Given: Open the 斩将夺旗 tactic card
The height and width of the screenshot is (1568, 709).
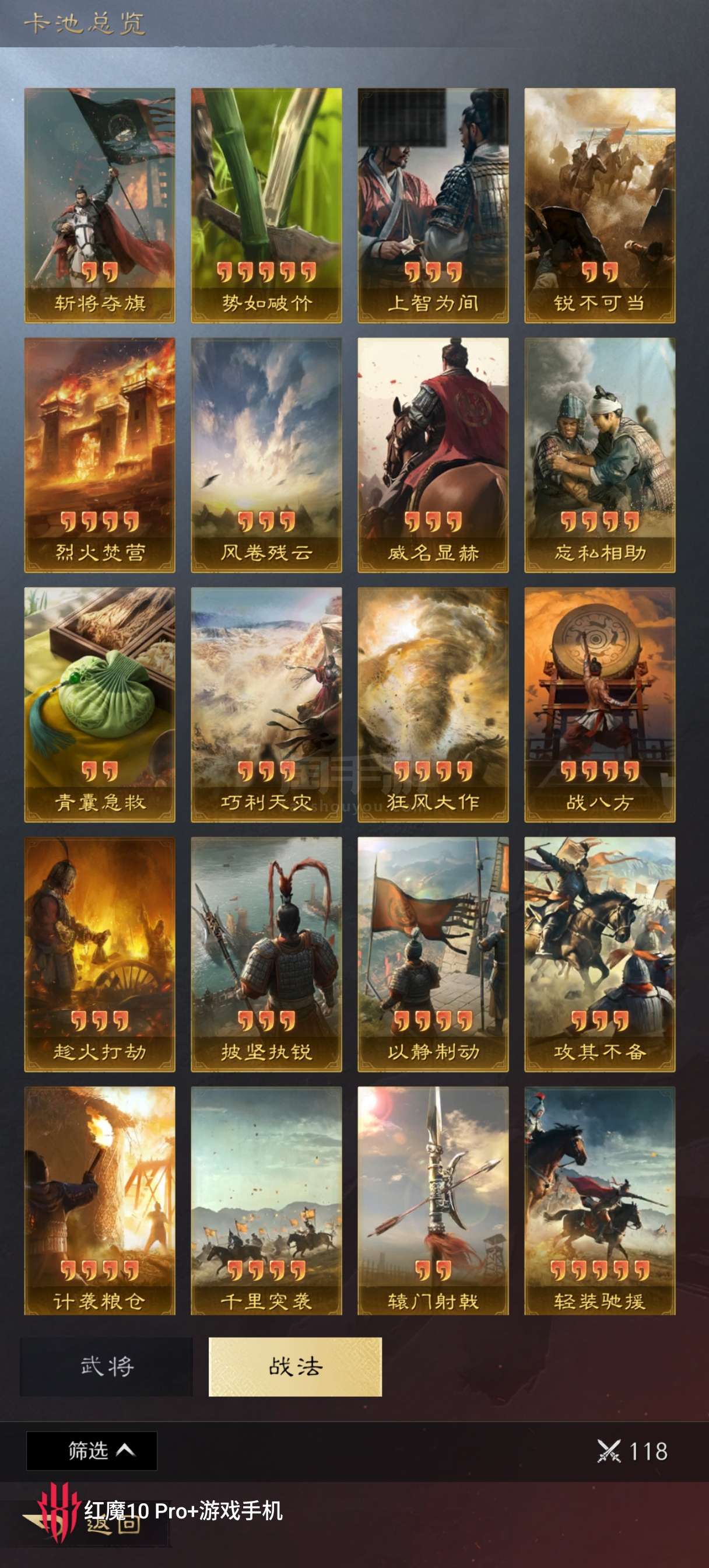Looking at the screenshot, I should (100, 206).
